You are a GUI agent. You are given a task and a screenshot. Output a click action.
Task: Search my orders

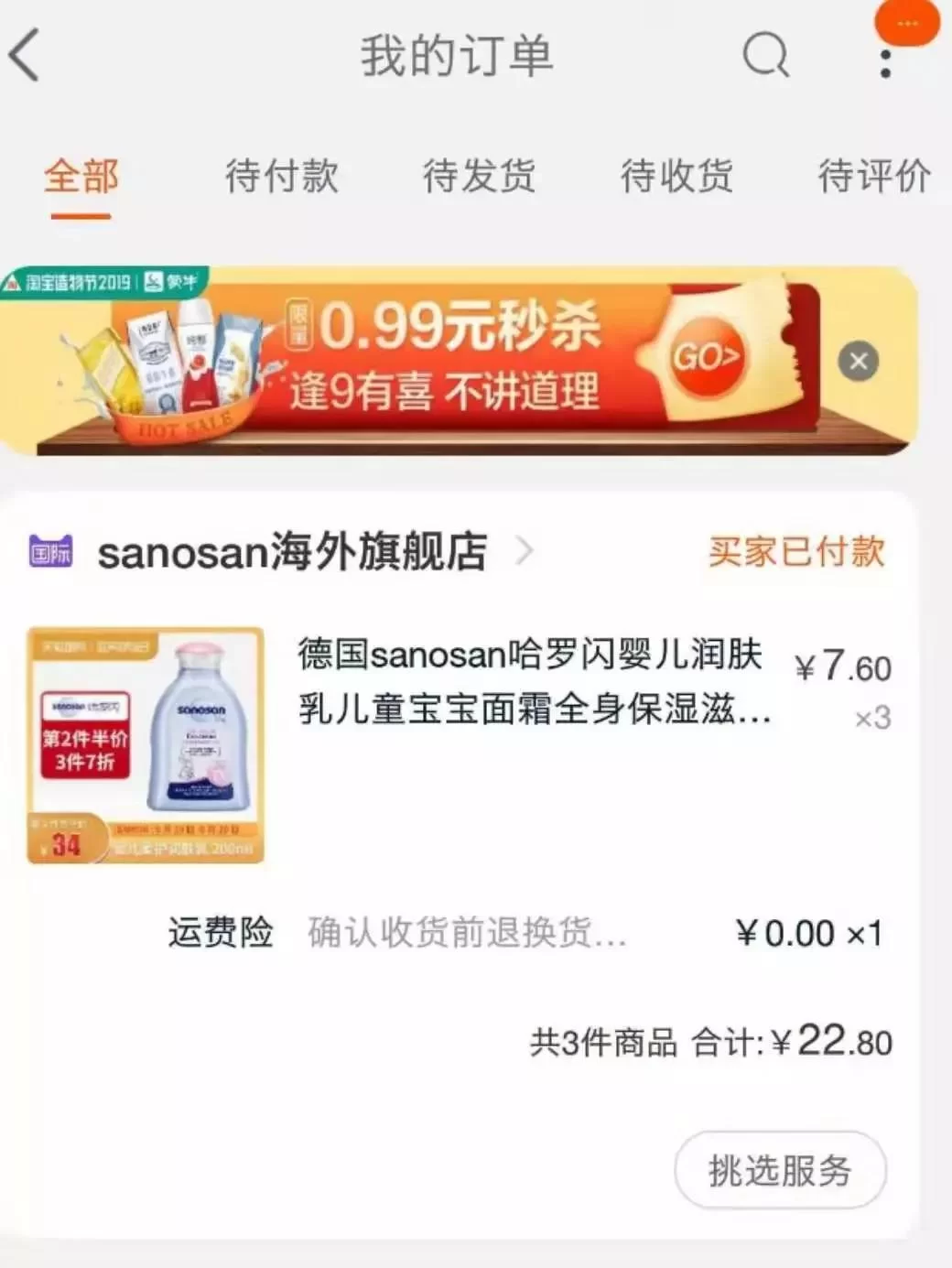point(765,55)
